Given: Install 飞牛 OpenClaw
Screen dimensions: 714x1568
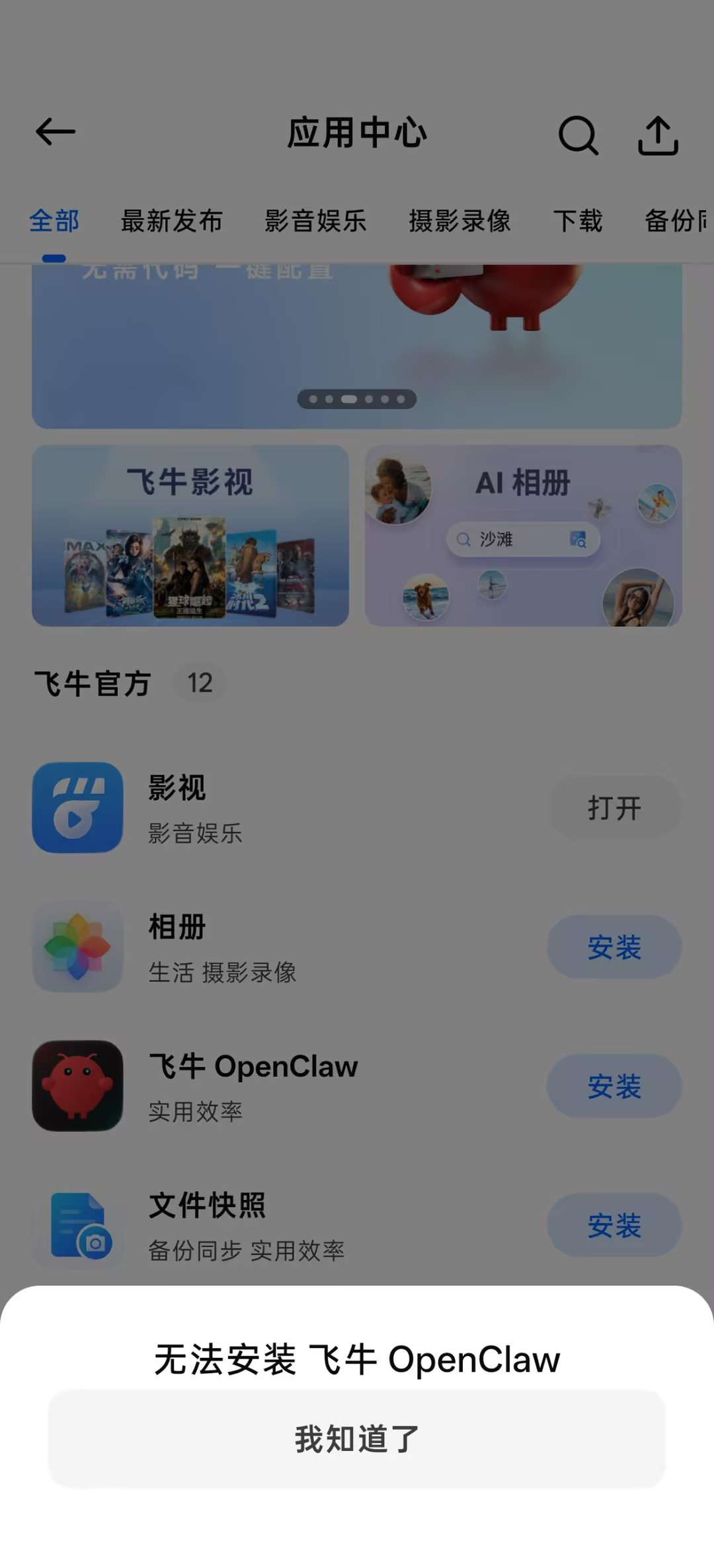Looking at the screenshot, I should coord(614,1086).
